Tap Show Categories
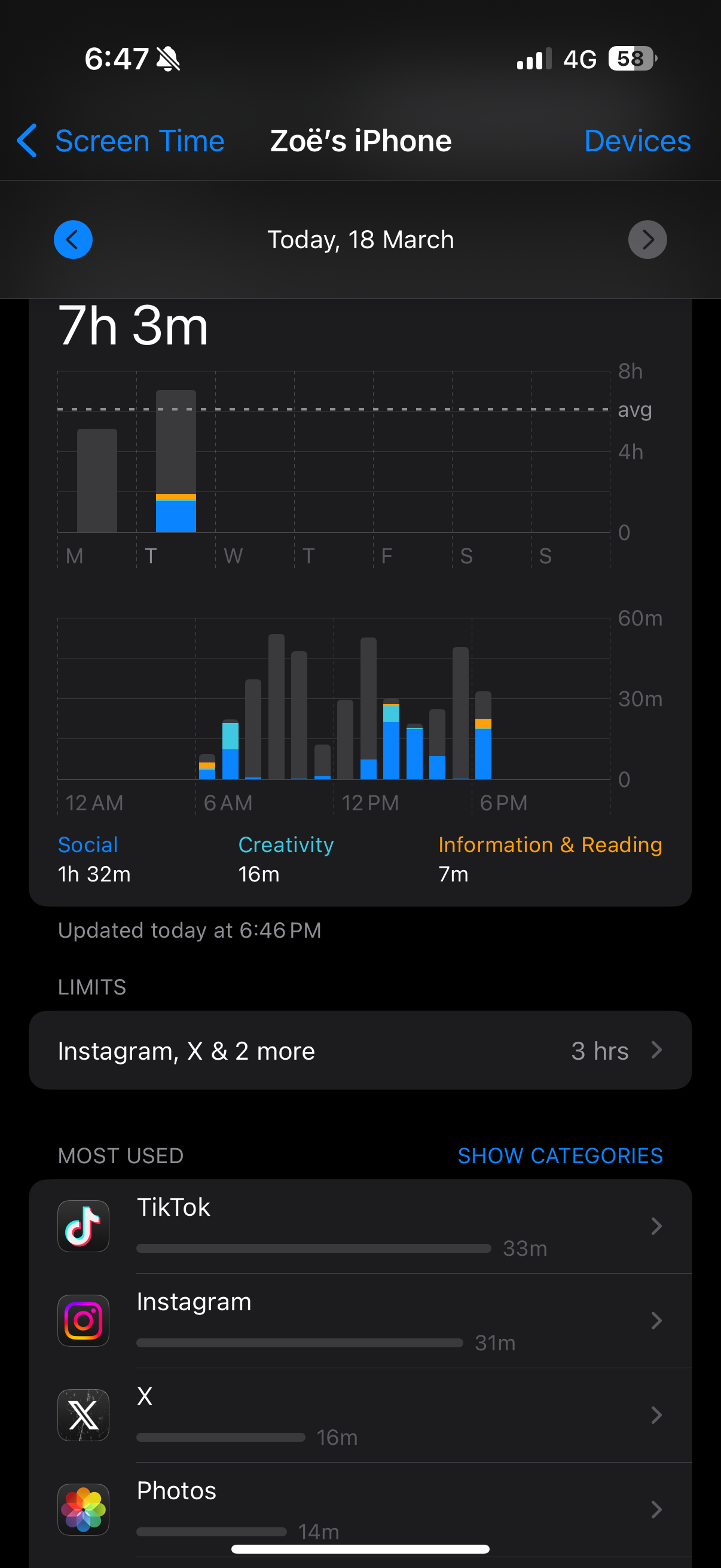Viewport: 721px width, 1568px height. coord(559,1155)
